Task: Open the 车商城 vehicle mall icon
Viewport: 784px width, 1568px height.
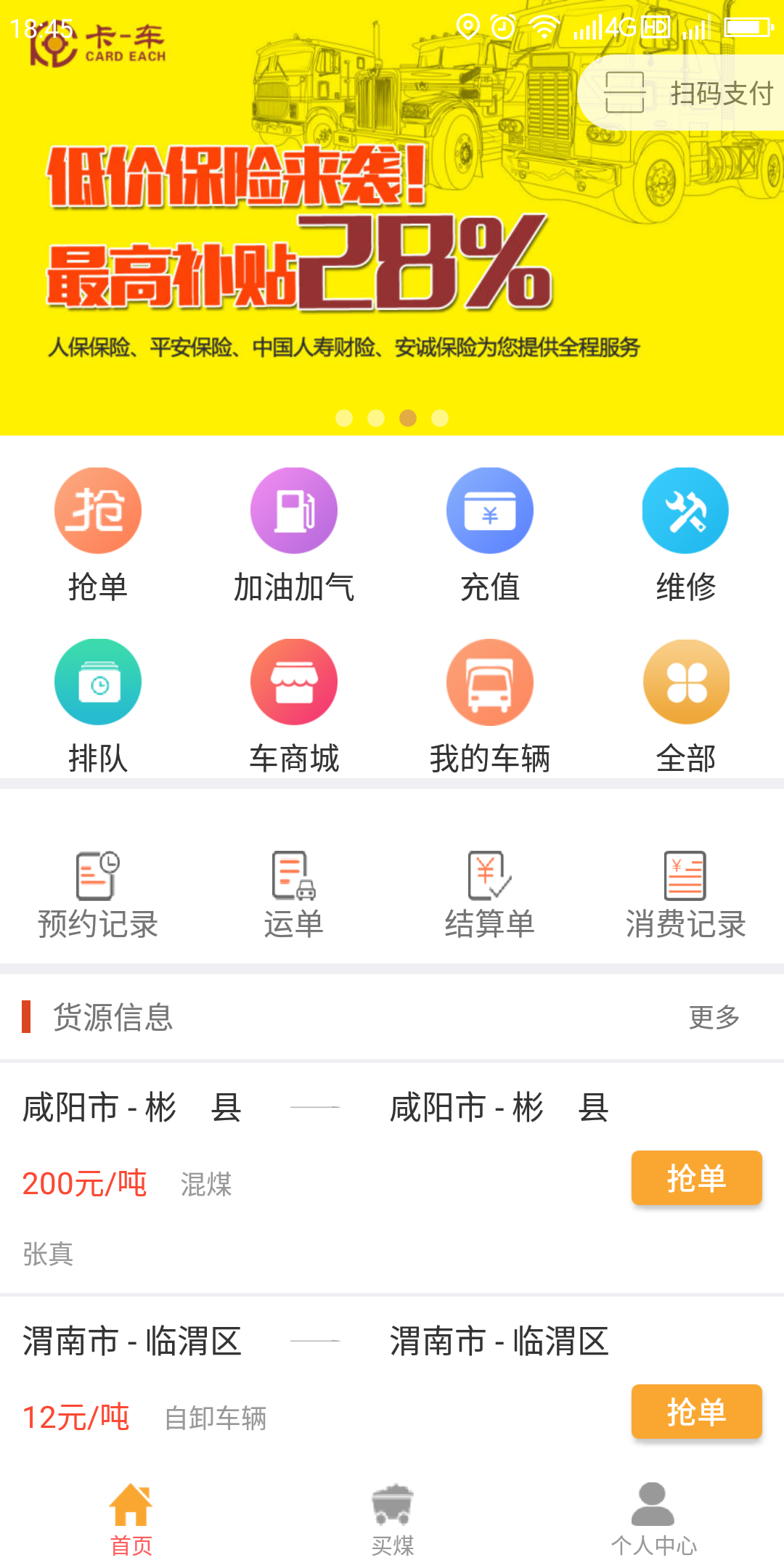Action: (294, 682)
